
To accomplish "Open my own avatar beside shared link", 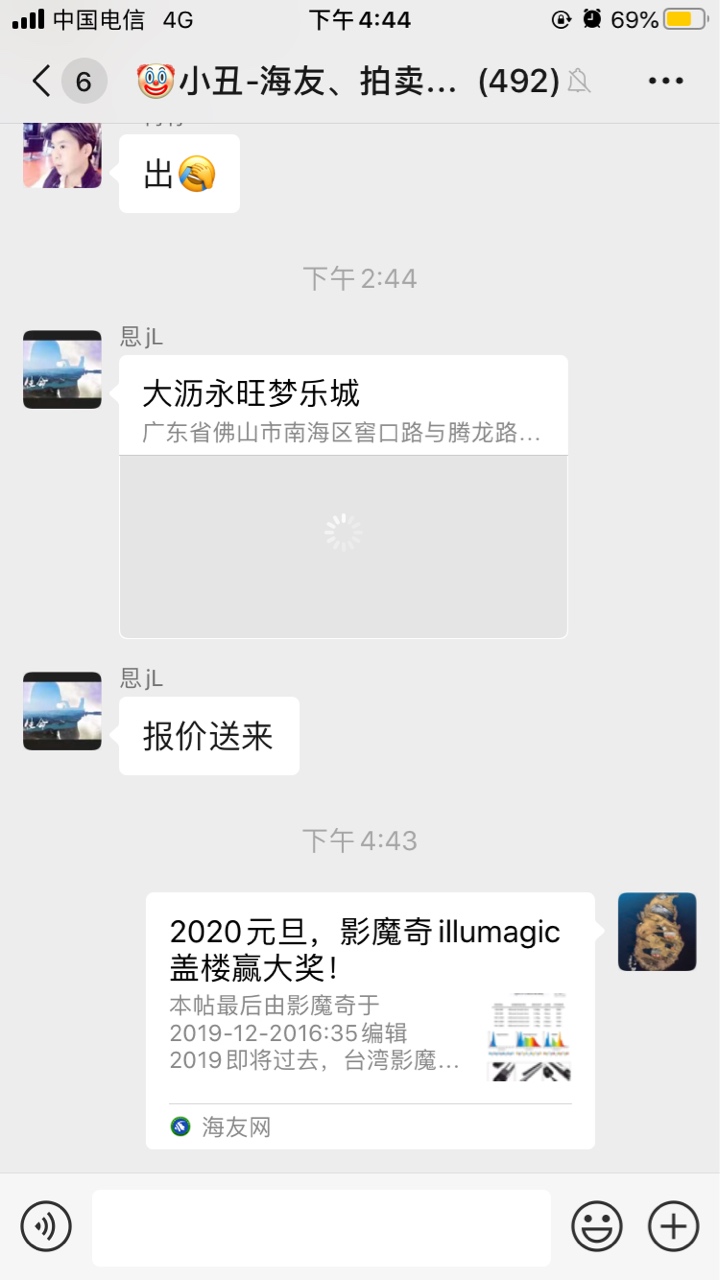I will click(657, 932).
